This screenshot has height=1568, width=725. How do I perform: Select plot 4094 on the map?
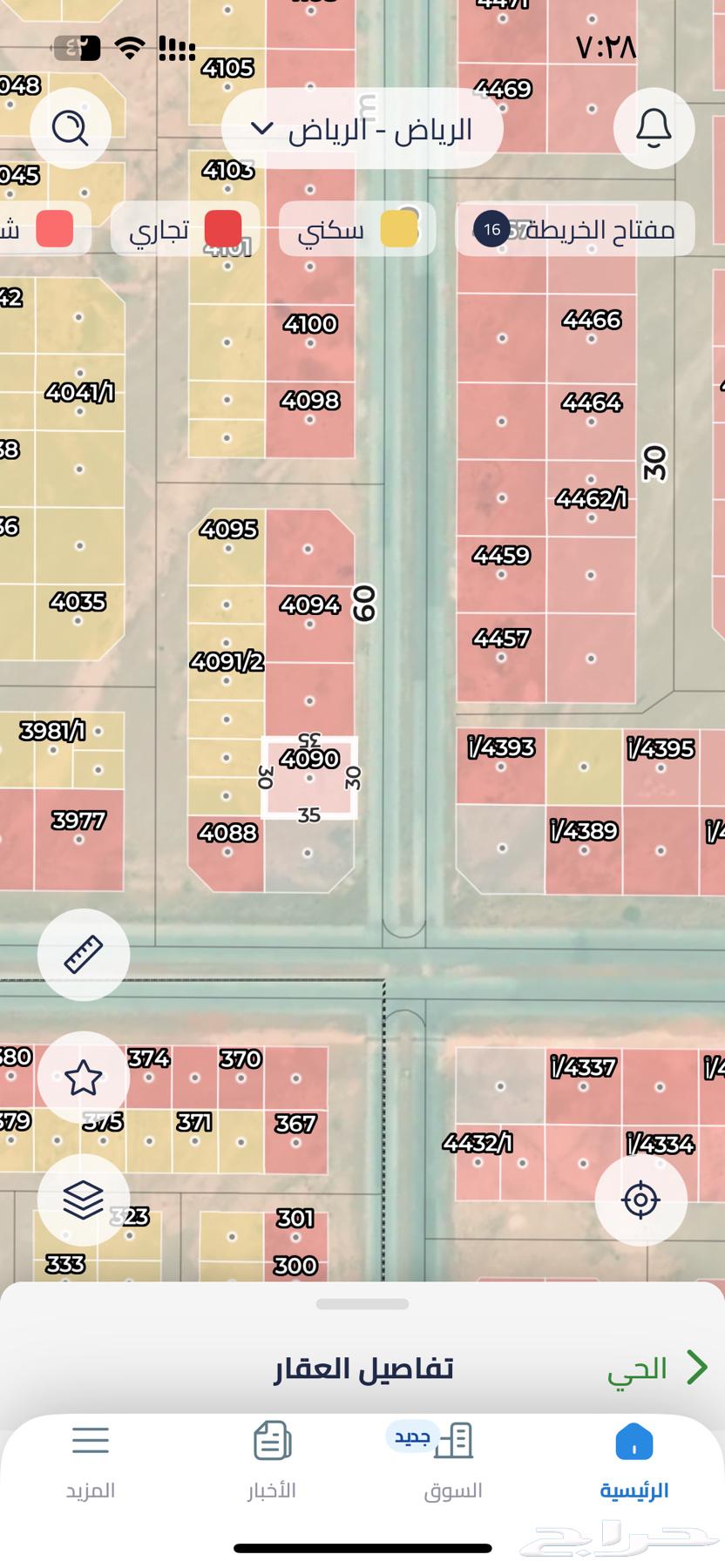pos(309,605)
